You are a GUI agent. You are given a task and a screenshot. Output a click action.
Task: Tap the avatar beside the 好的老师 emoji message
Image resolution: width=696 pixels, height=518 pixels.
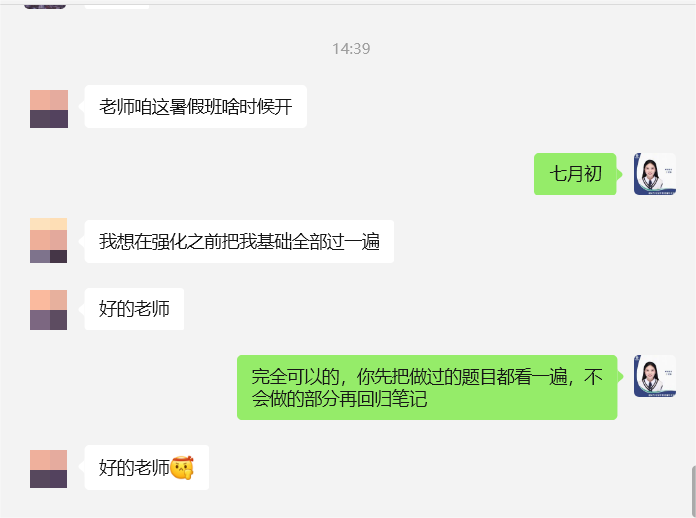click(49, 468)
